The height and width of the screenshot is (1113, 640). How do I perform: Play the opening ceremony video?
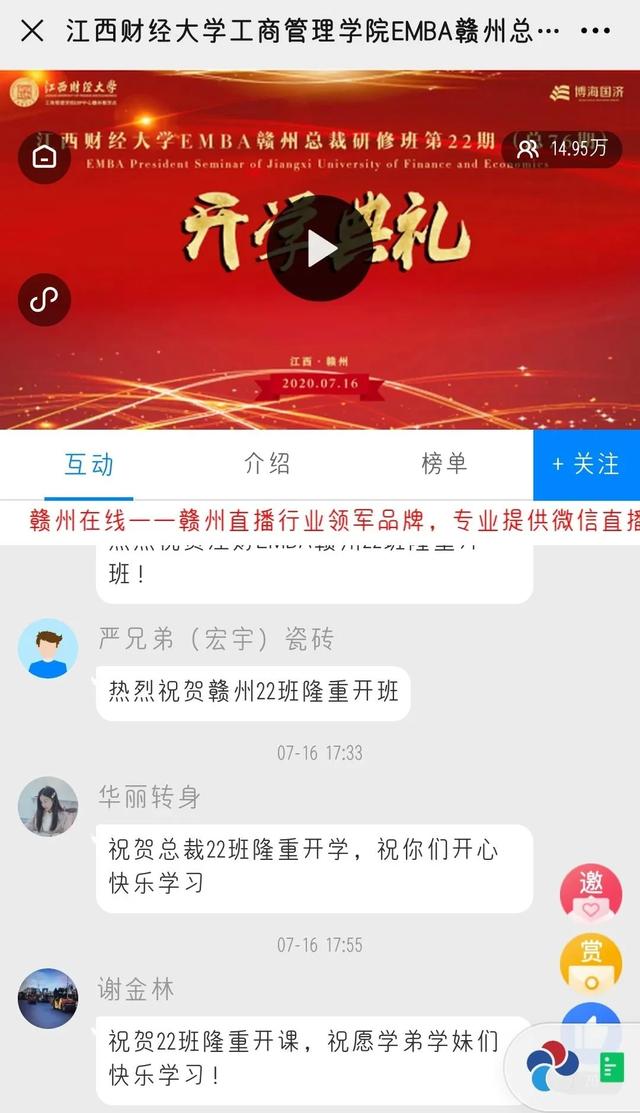pyautogui.click(x=320, y=248)
